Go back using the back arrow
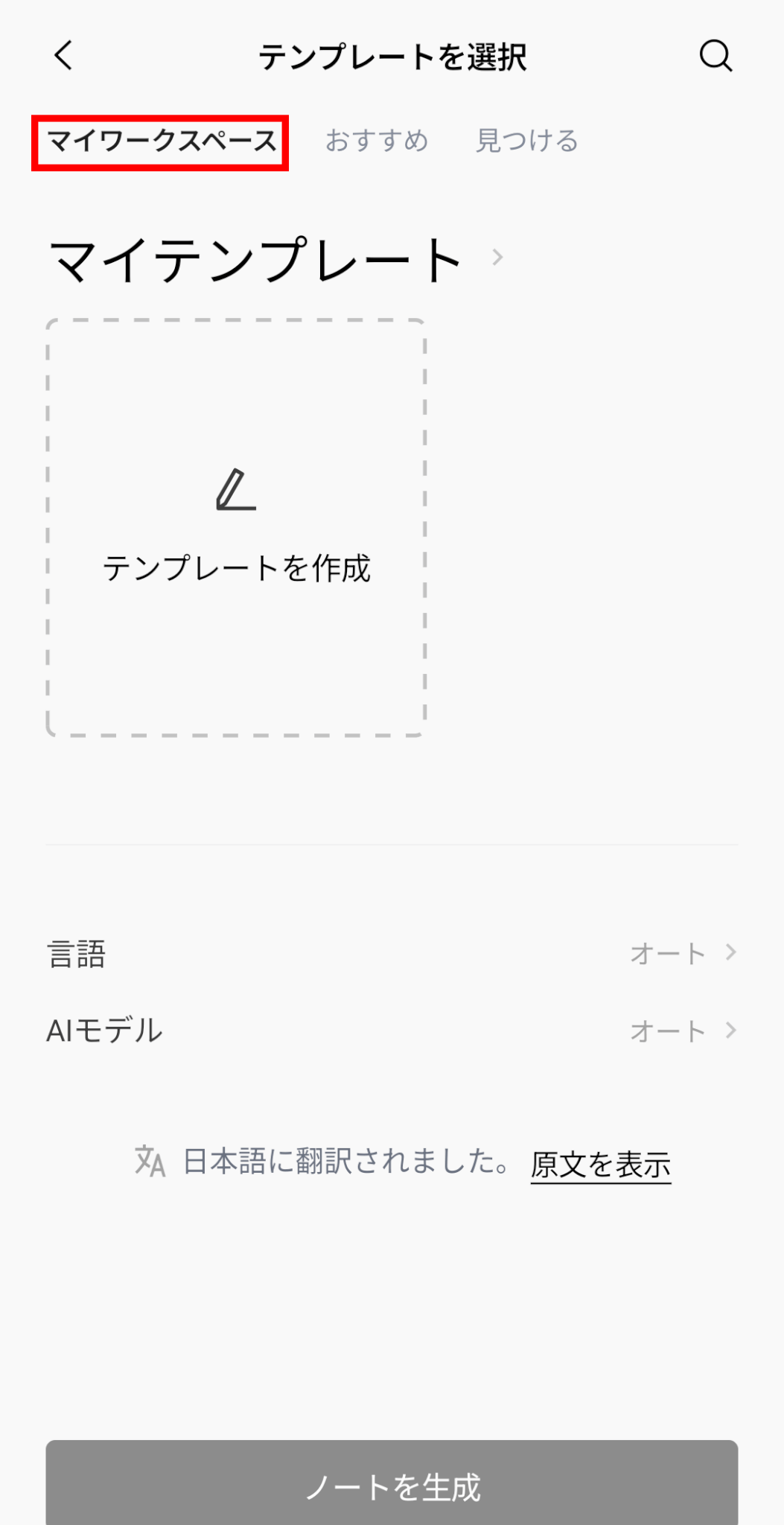 [x=64, y=56]
